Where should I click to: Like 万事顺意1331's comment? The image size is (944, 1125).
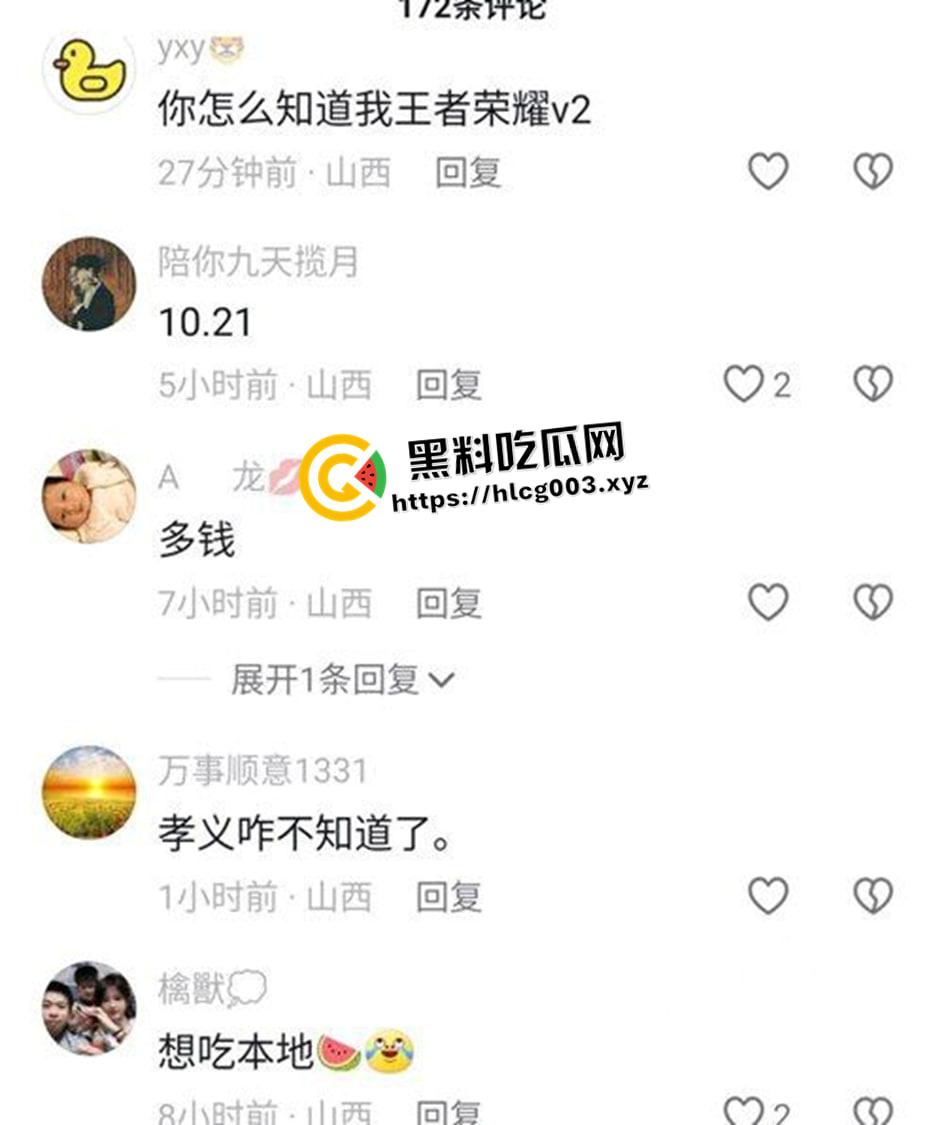click(x=768, y=896)
